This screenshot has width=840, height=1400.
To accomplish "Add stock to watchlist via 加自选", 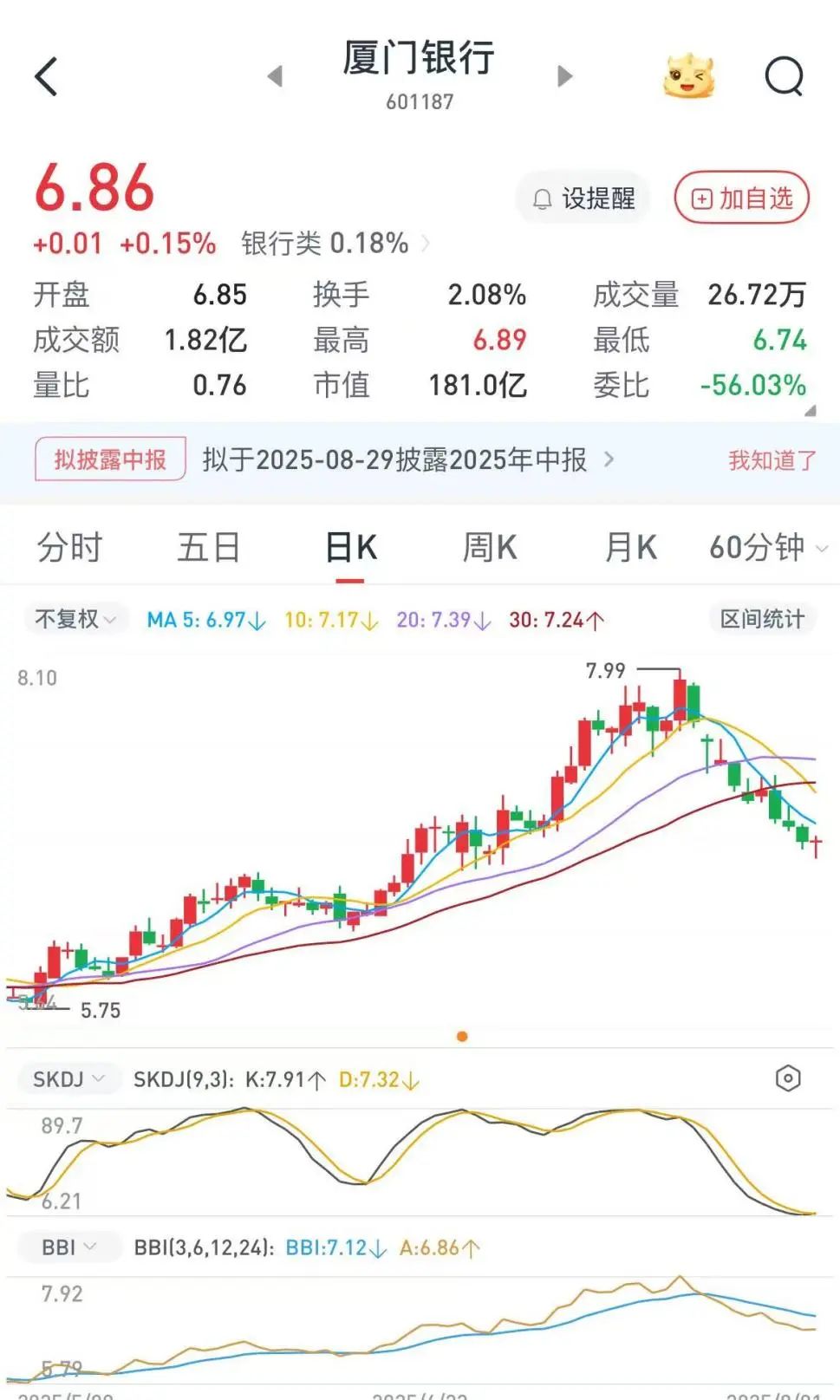I will pyautogui.click(x=741, y=199).
